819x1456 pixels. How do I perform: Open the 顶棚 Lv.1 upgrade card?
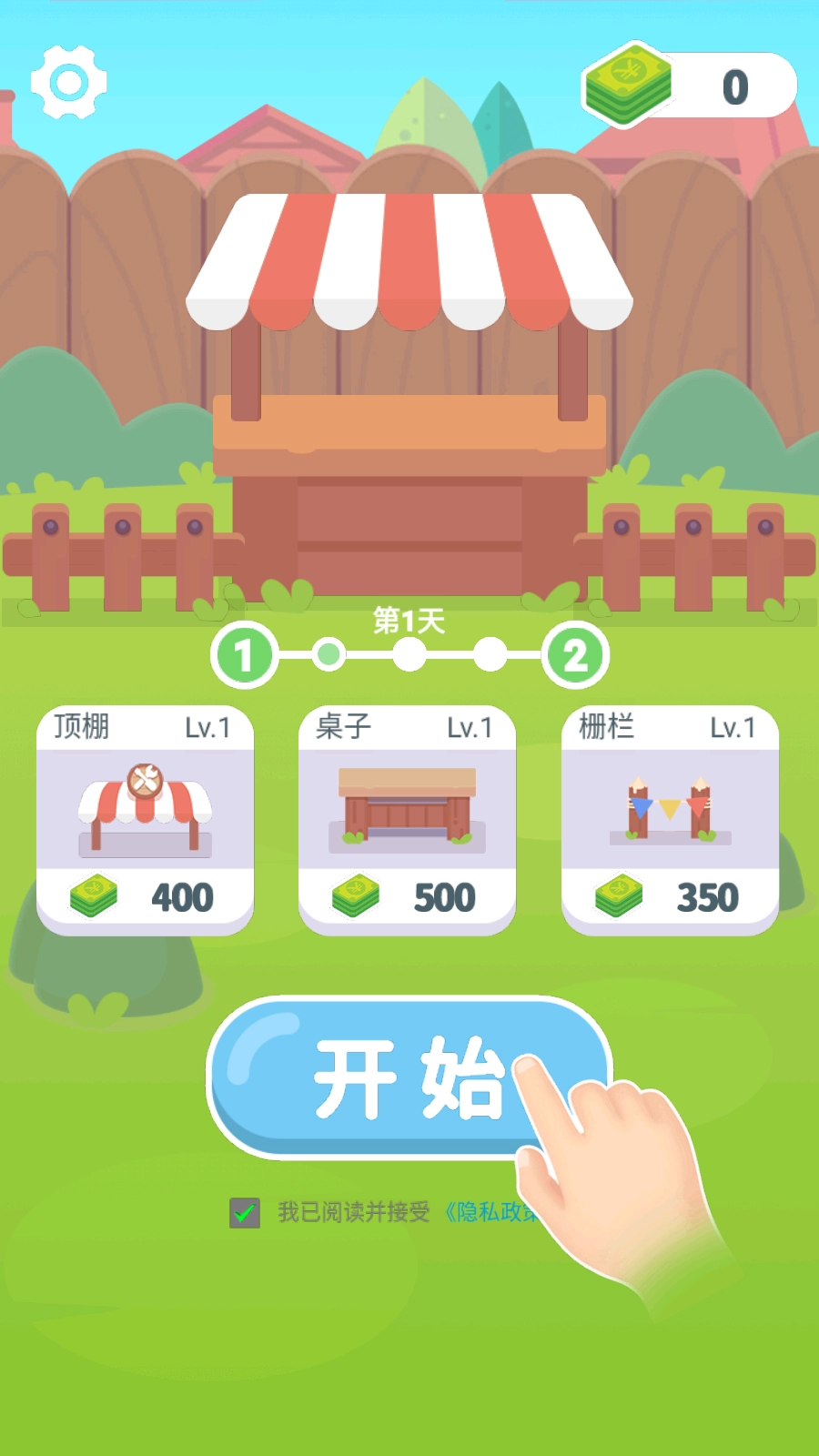tap(146, 819)
